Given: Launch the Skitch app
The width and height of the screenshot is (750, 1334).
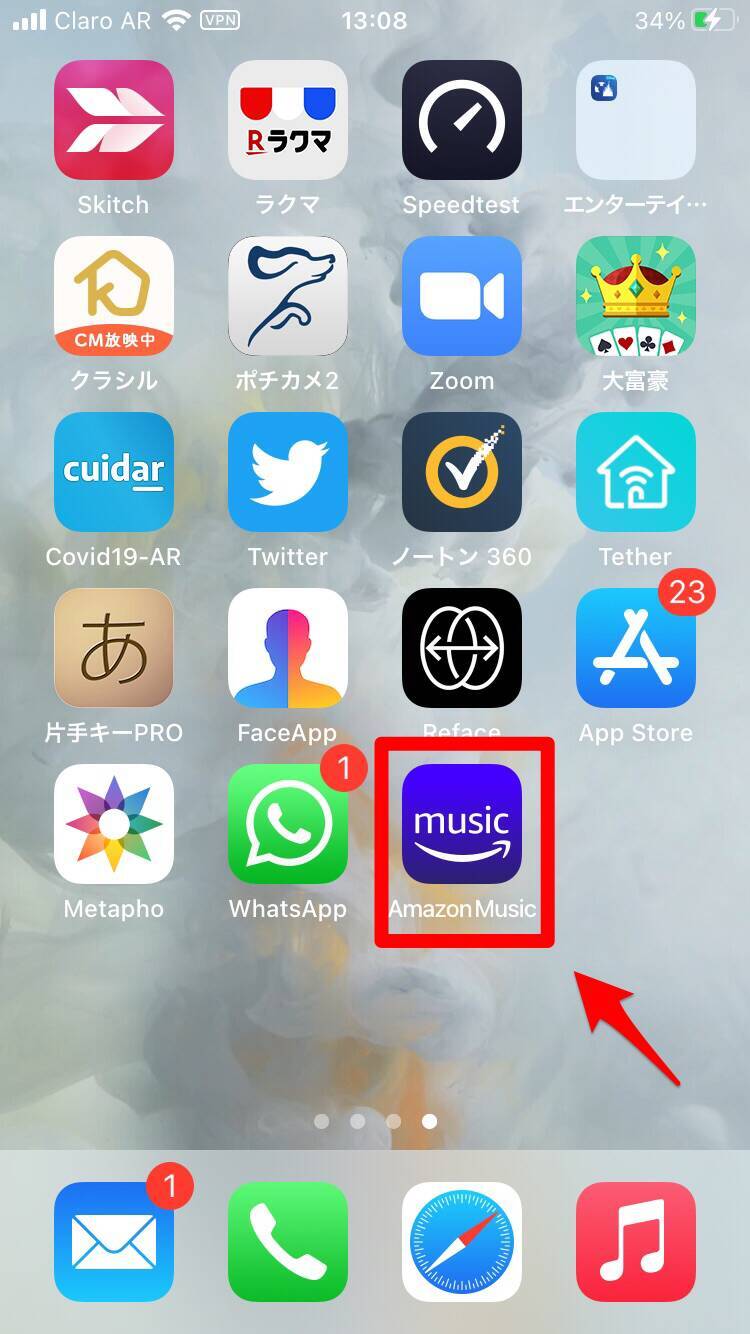Looking at the screenshot, I should 114,120.
